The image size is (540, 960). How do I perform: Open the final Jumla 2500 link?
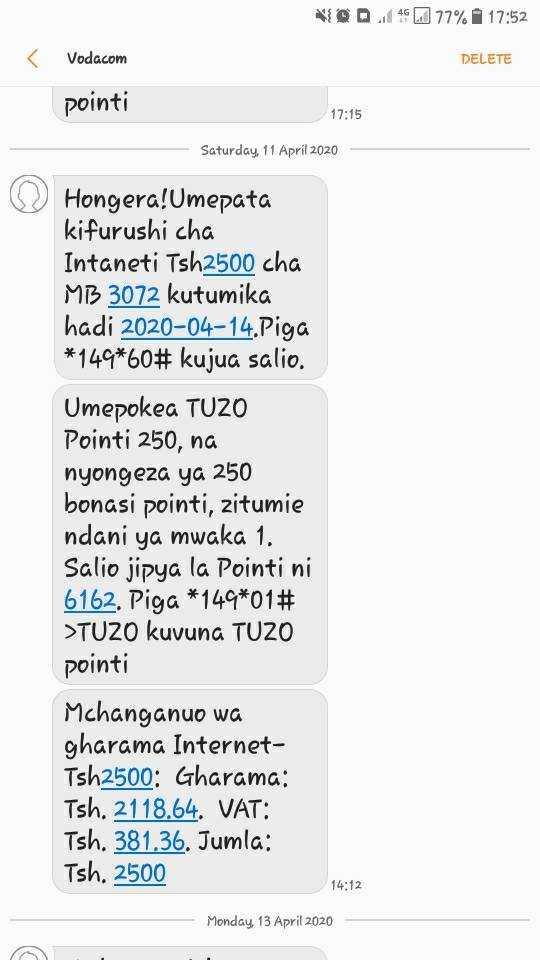coord(140,873)
